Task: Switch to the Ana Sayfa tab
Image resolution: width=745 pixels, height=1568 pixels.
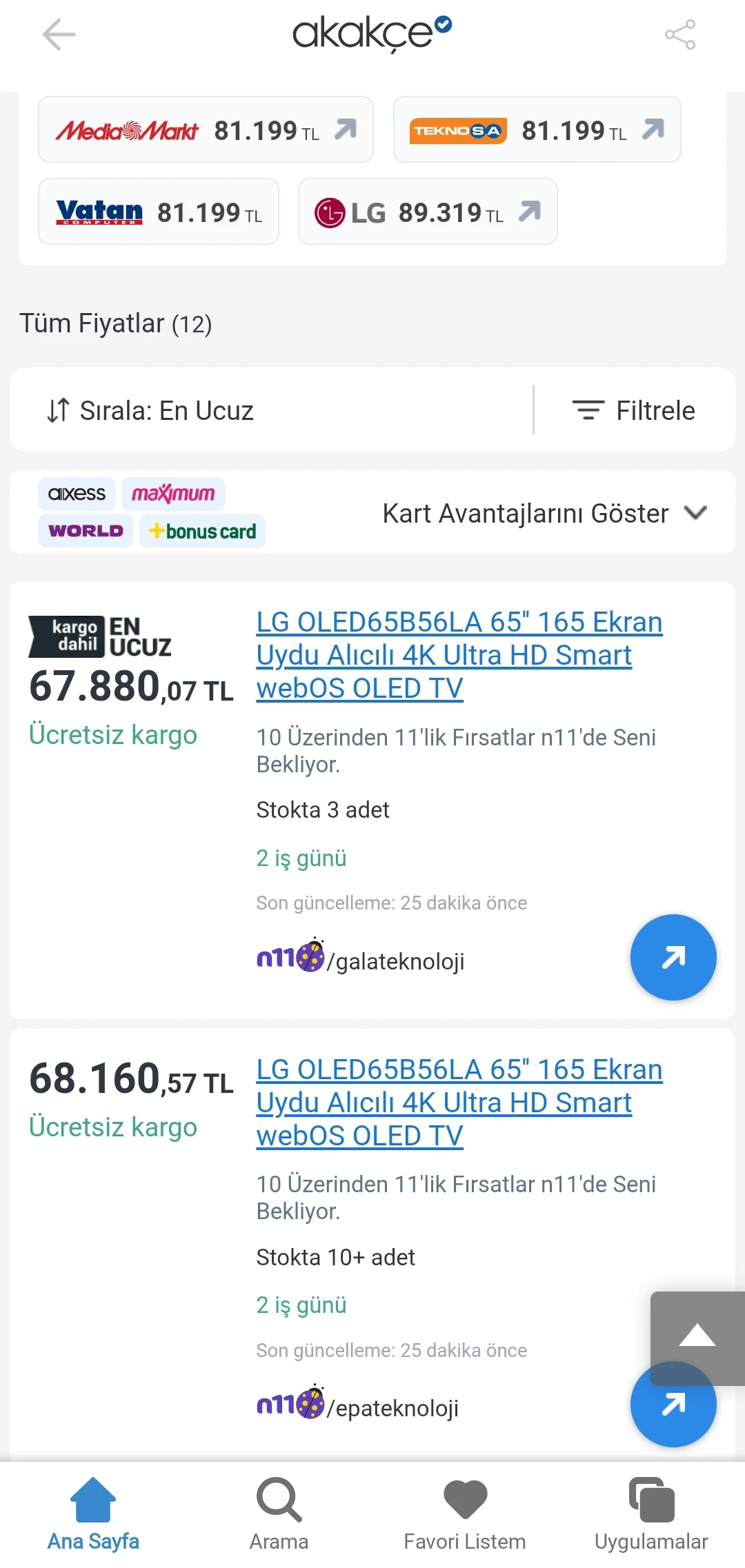Action: tap(93, 1511)
